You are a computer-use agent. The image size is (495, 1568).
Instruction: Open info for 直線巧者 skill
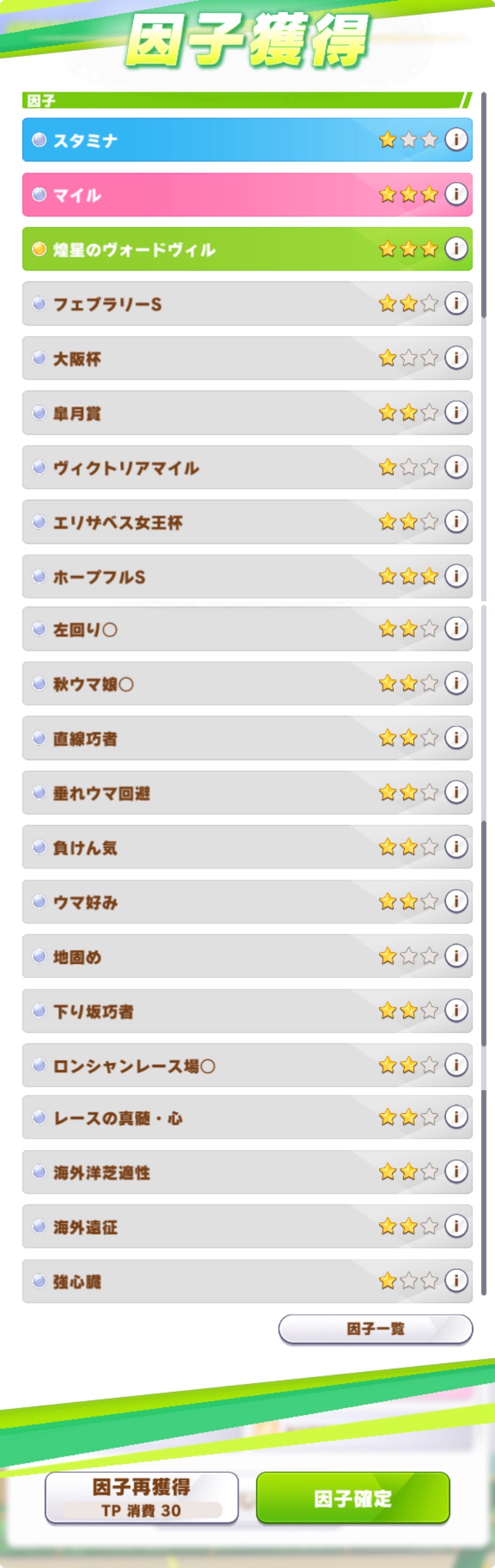(456, 737)
